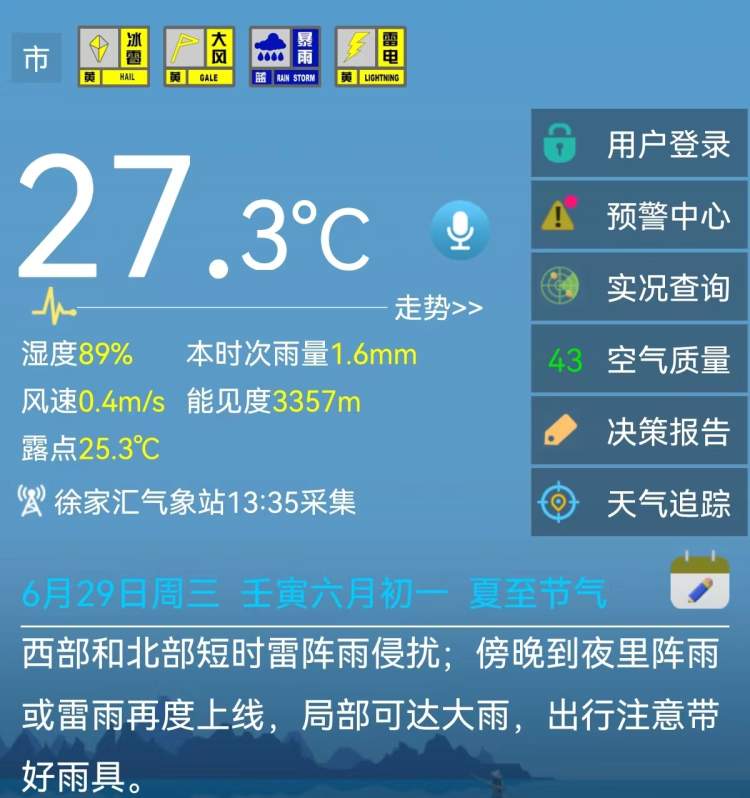Open 决策报告 decision report
This screenshot has height=798, width=750.
click(639, 431)
